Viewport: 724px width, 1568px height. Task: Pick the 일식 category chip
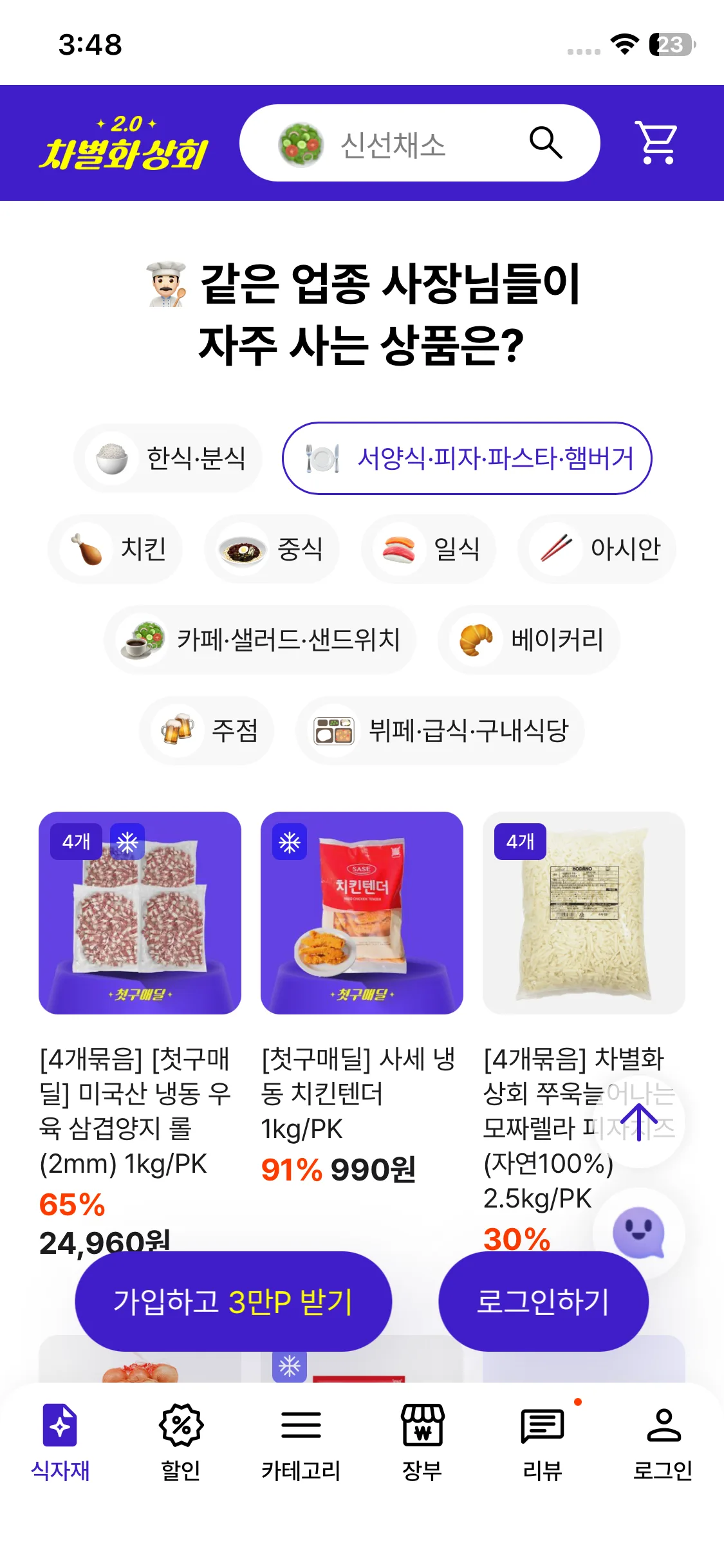click(429, 549)
